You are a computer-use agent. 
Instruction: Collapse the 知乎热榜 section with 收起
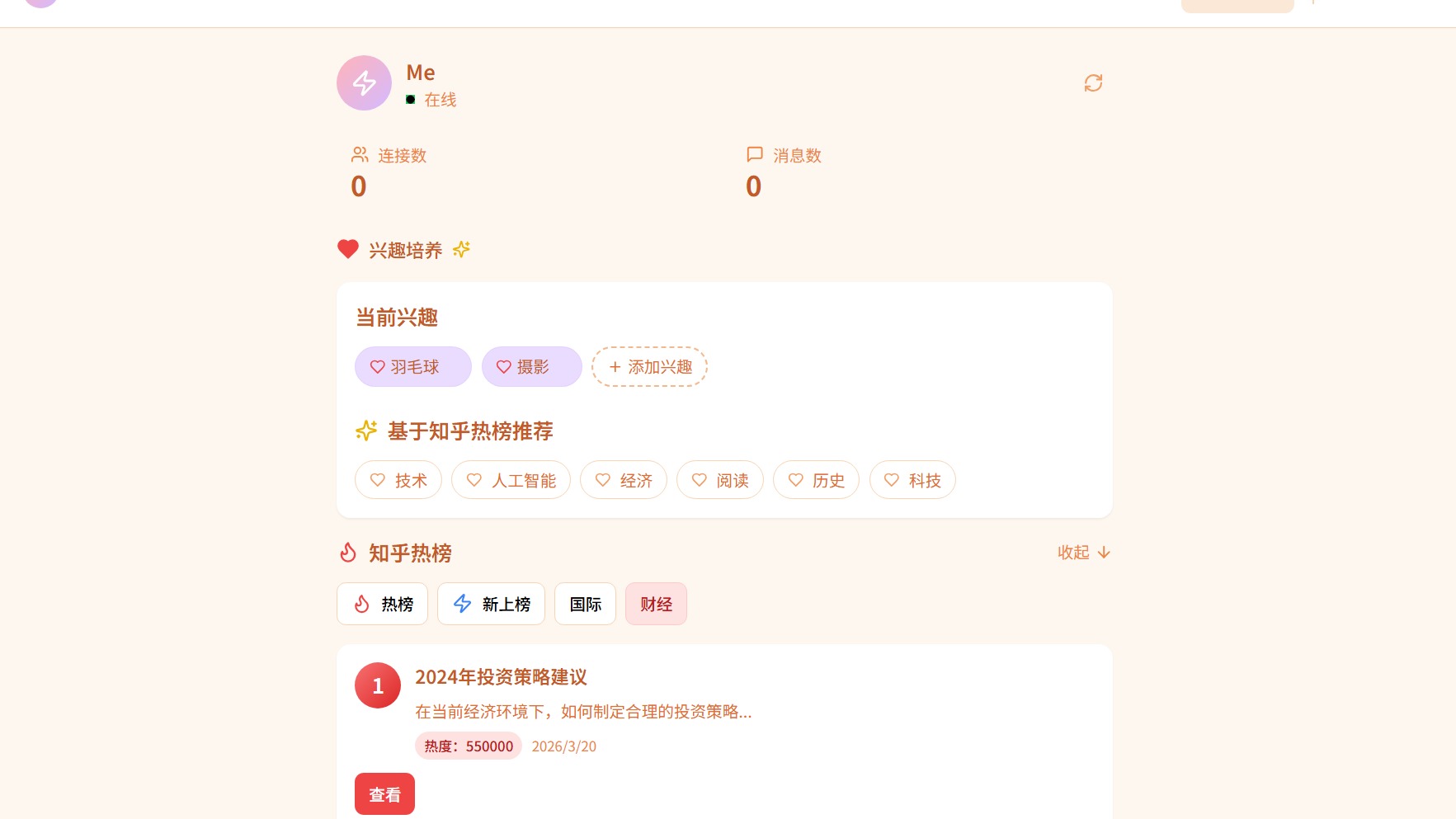pyautogui.click(x=1084, y=553)
